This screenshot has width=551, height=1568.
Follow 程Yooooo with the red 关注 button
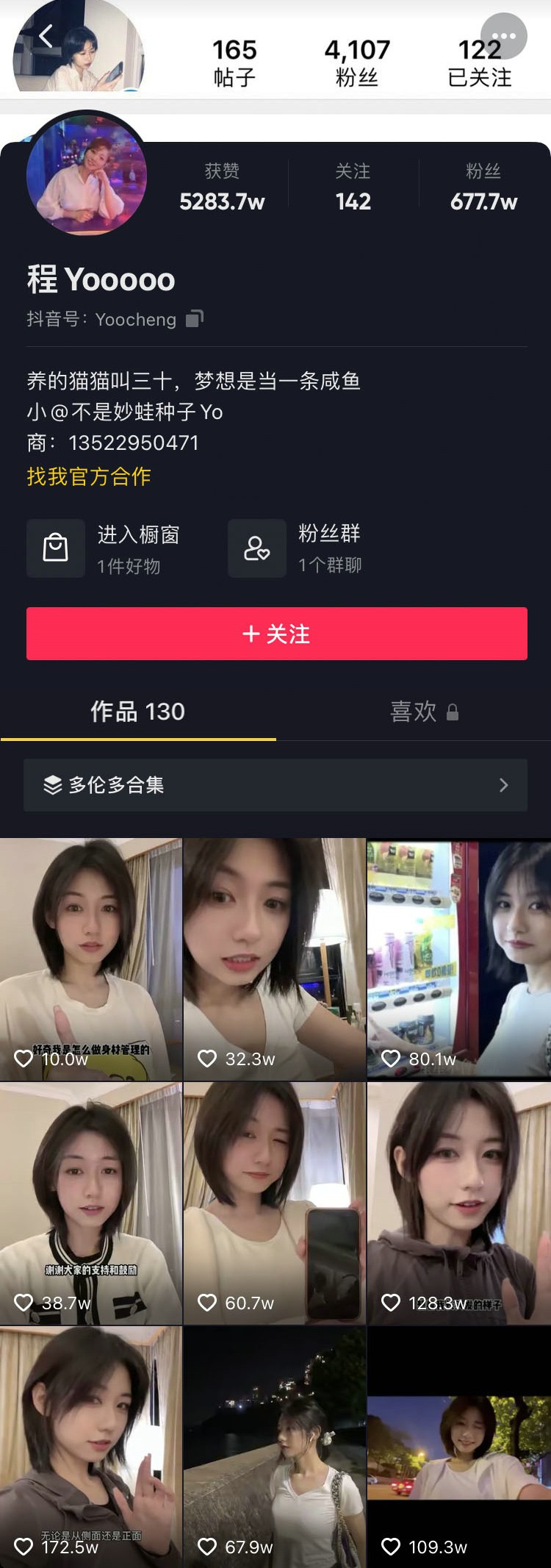point(276,634)
